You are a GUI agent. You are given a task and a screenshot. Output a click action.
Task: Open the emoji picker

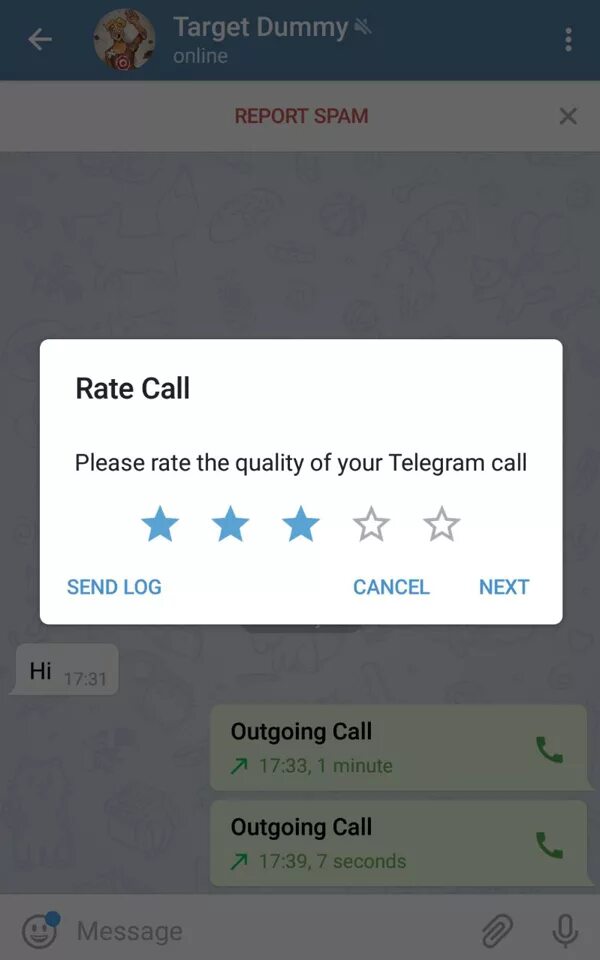point(40,930)
